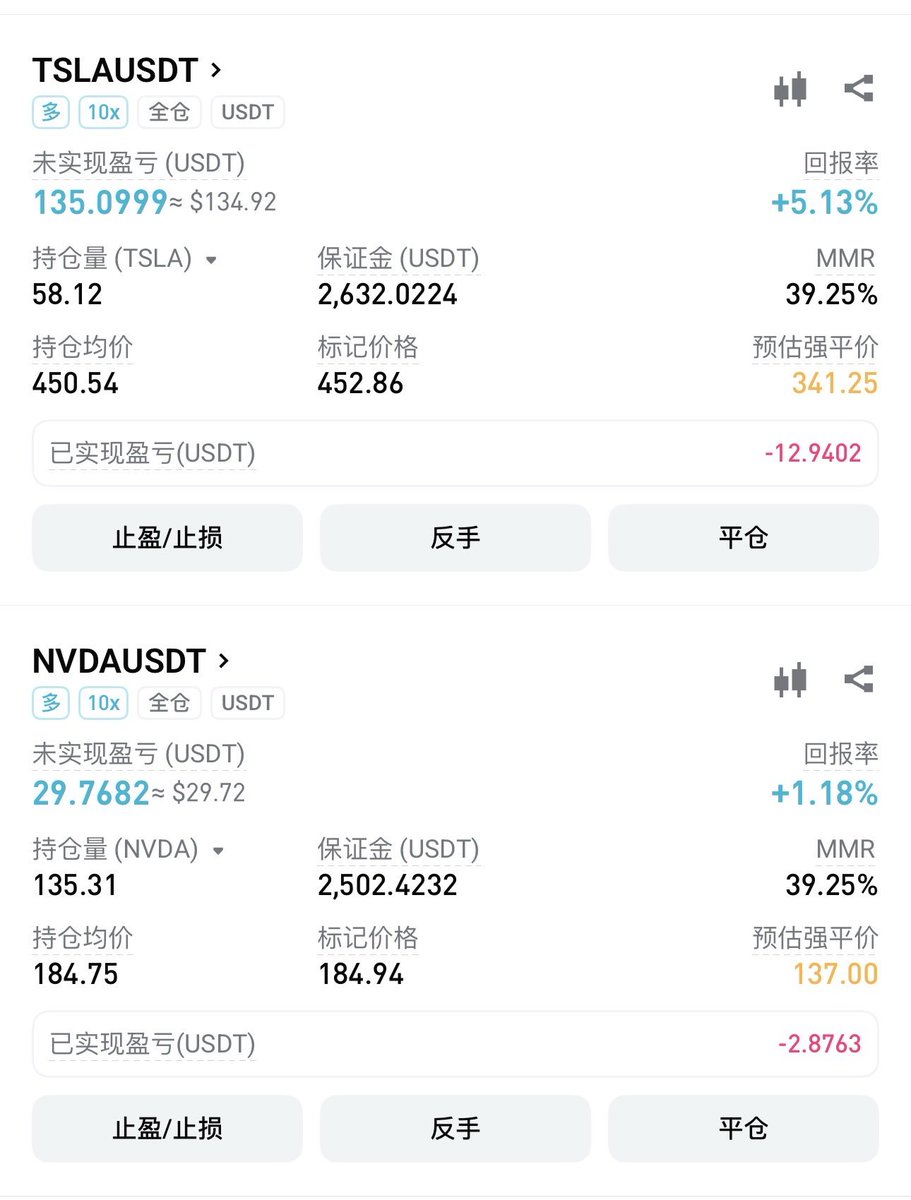The height and width of the screenshot is (1200, 911).
Task: Close the TSLAUSDT position with 平仓
Action: coord(743,538)
